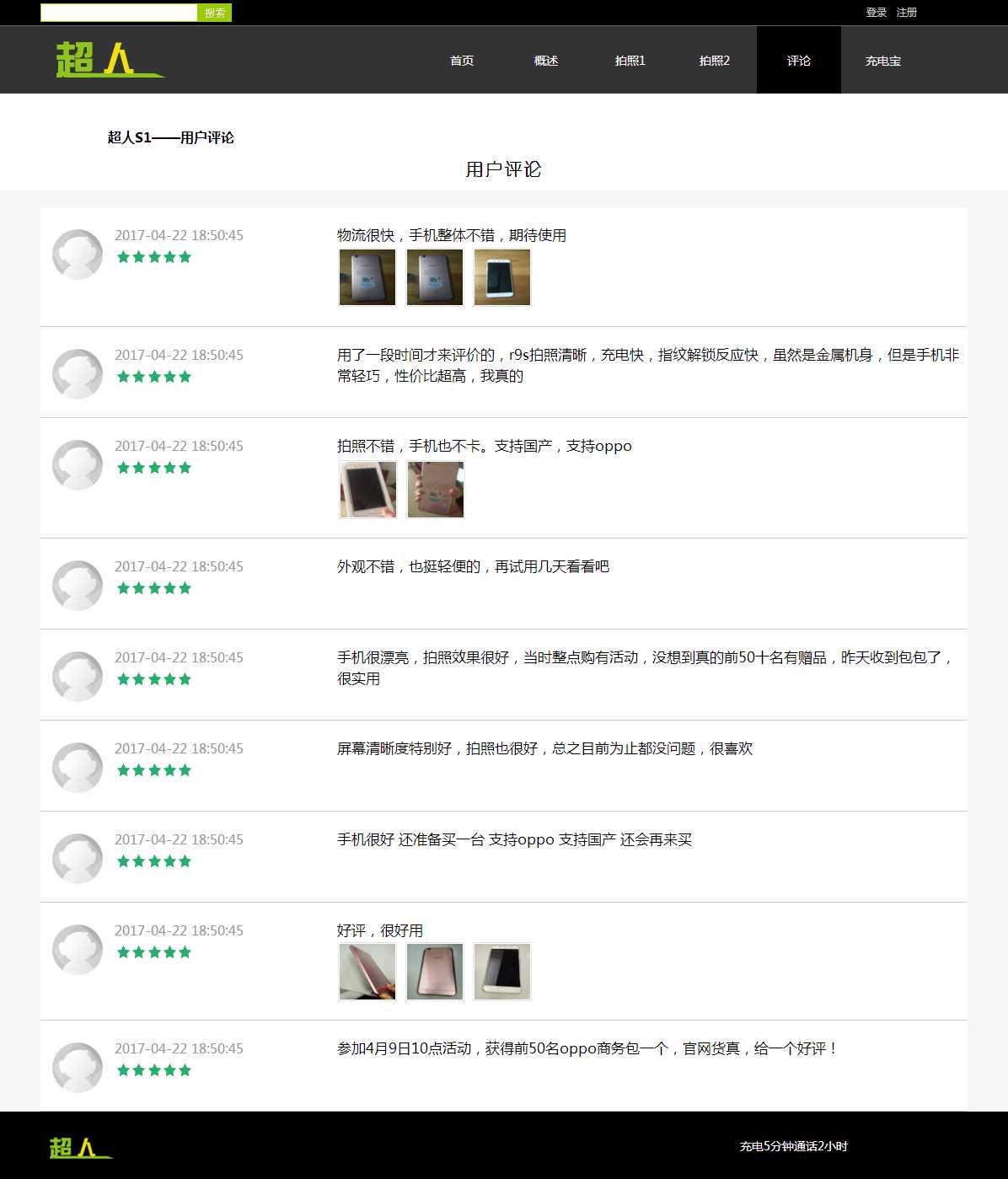Open the 拍照1 tab
Viewport: 1008px width, 1179px height.
(x=630, y=61)
